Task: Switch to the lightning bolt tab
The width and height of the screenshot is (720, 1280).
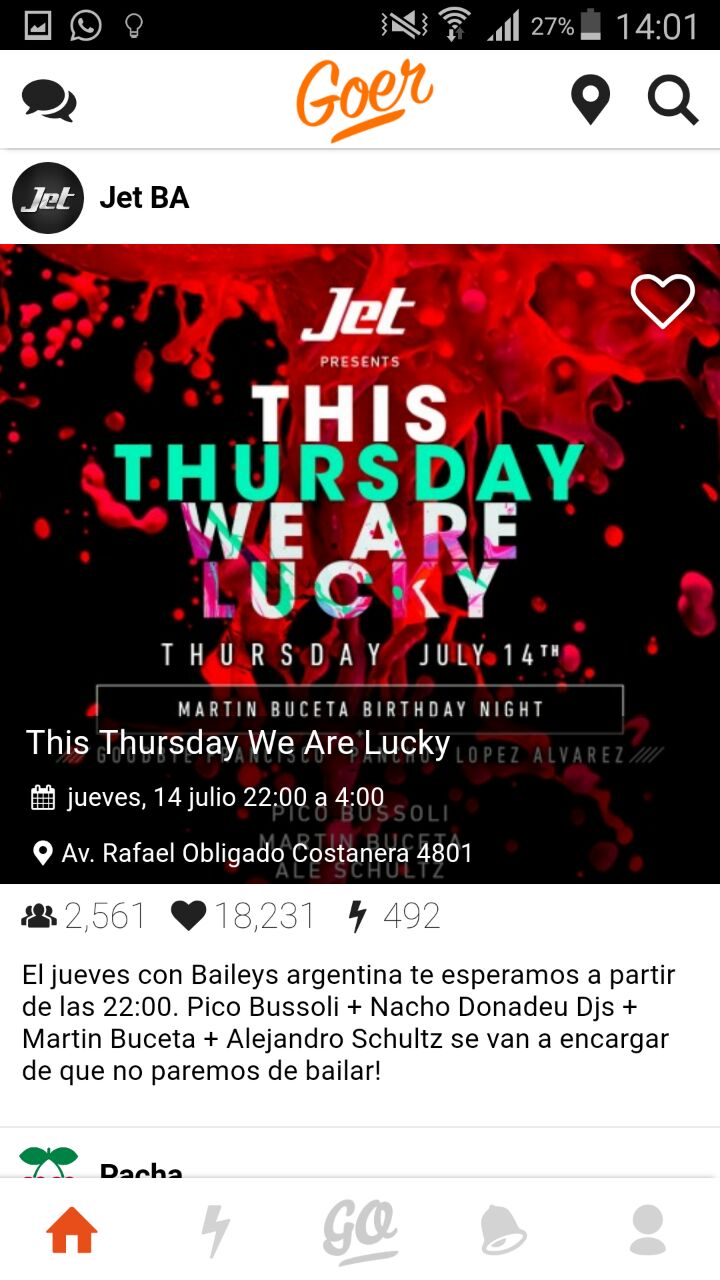Action: [x=215, y=1230]
